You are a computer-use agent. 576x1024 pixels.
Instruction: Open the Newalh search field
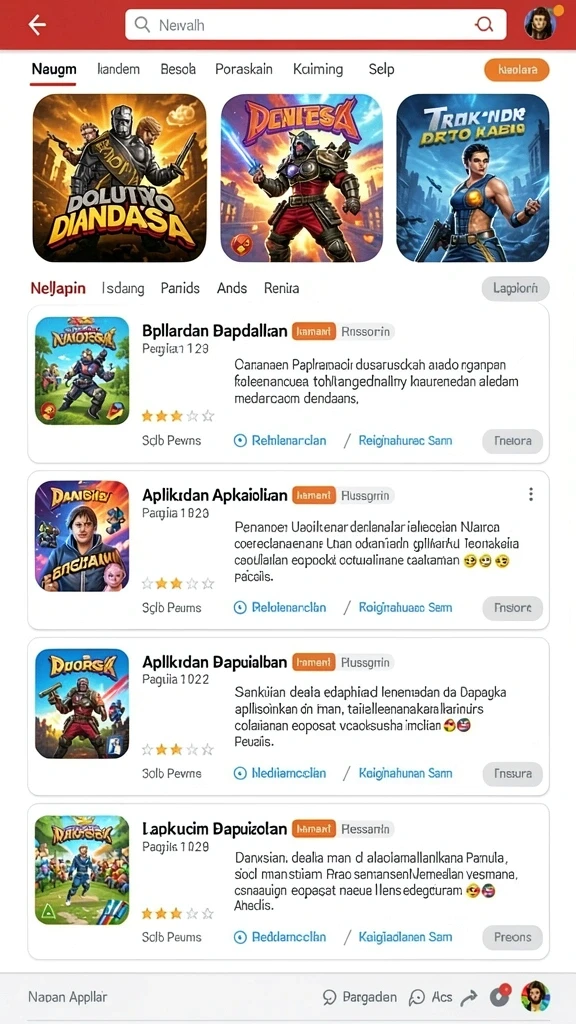pyautogui.click(x=315, y=25)
